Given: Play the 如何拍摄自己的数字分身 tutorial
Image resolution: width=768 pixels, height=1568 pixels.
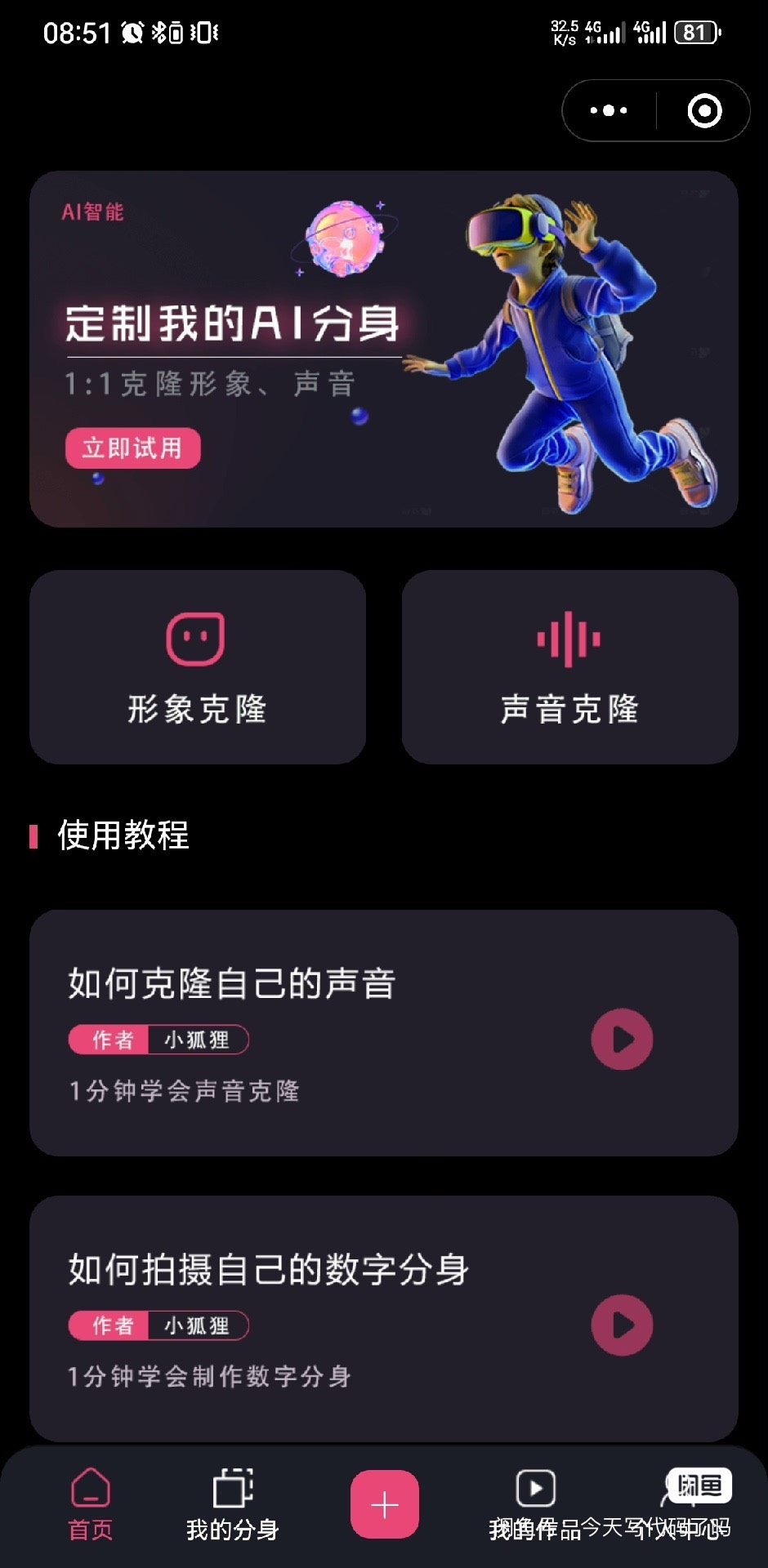Looking at the screenshot, I should pos(622,1325).
